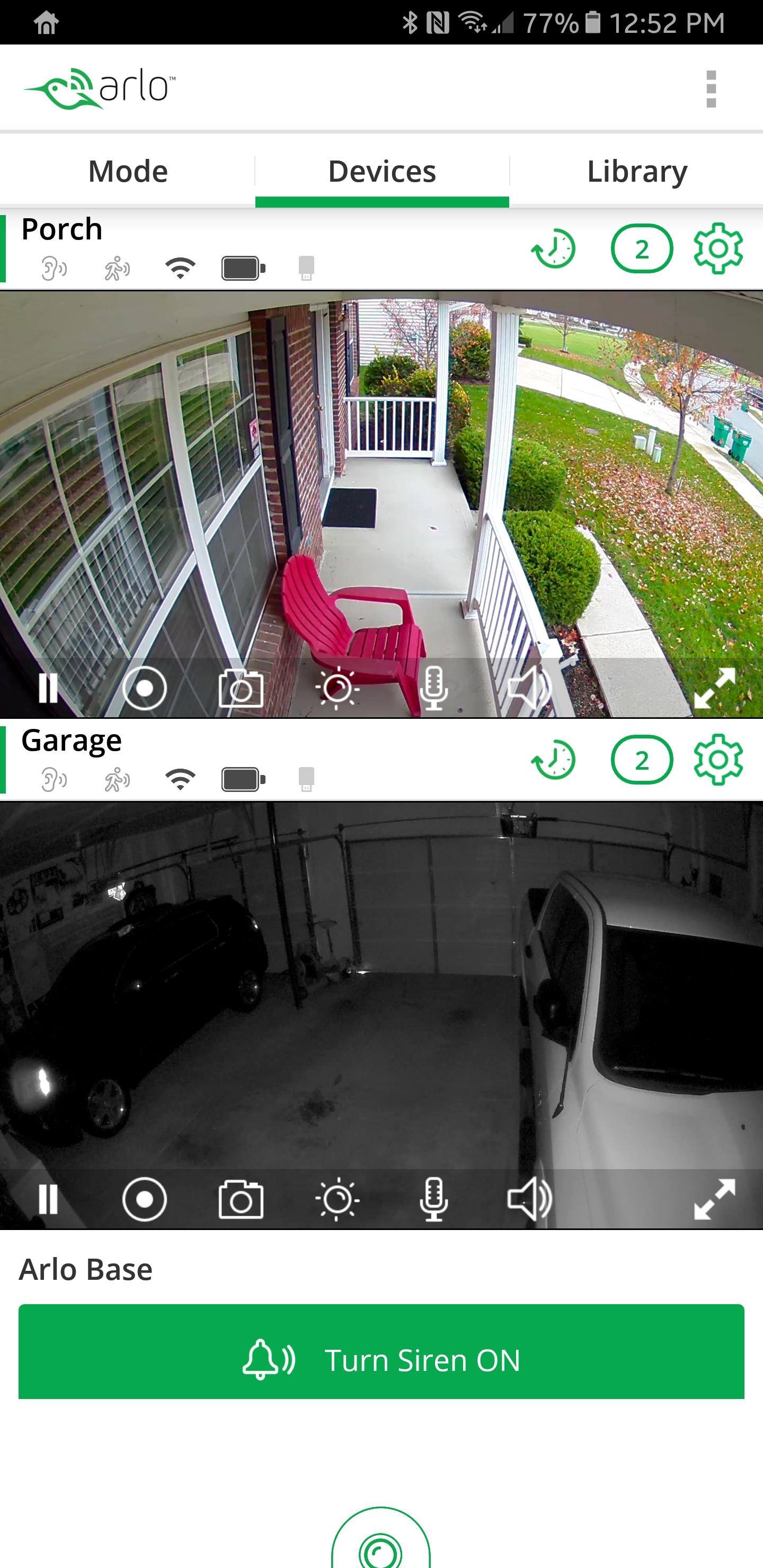The image size is (763, 1568).
Task: Take a snapshot from Garage camera
Action: [241, 1199]
